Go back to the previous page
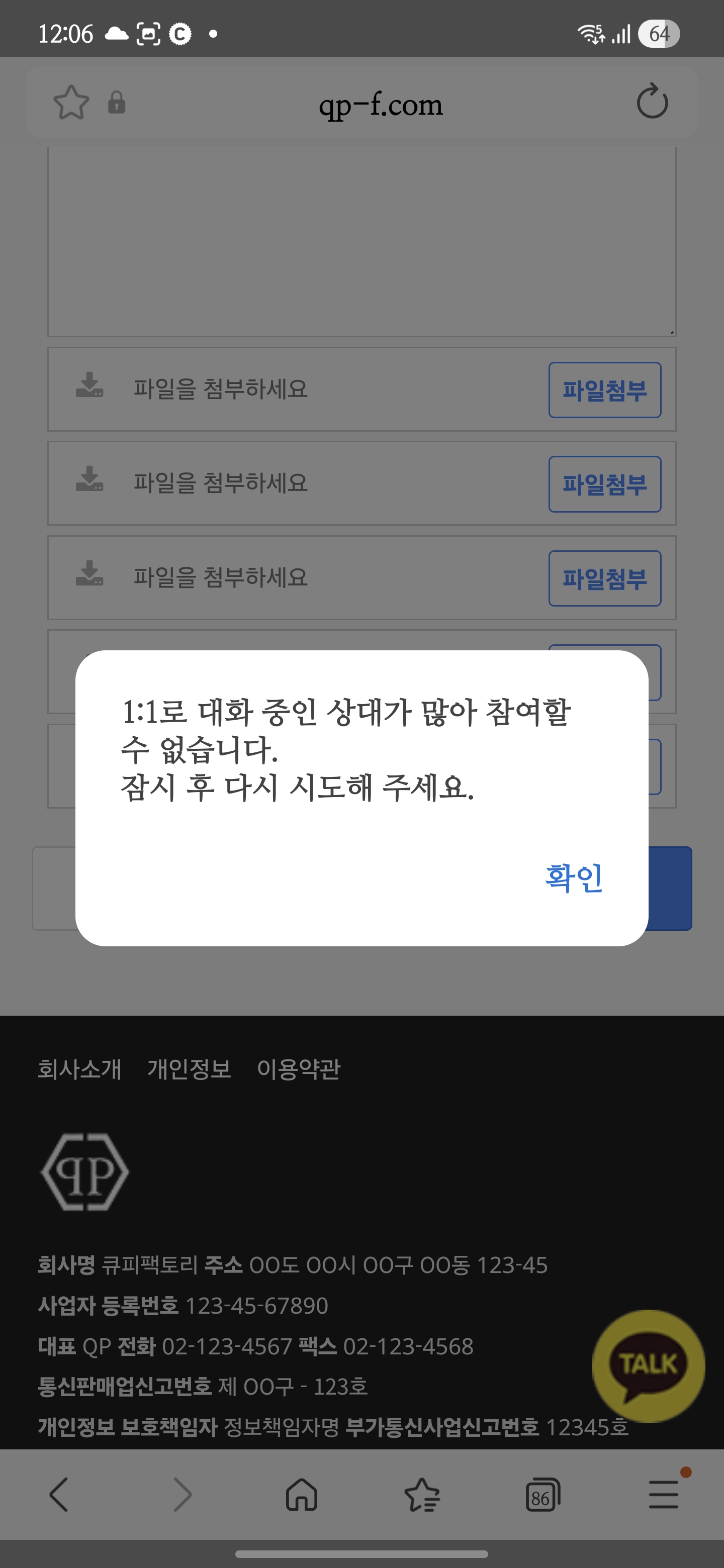This screenshot has height=1568, width=724. pyautogui.click(x=59, y=1494)
